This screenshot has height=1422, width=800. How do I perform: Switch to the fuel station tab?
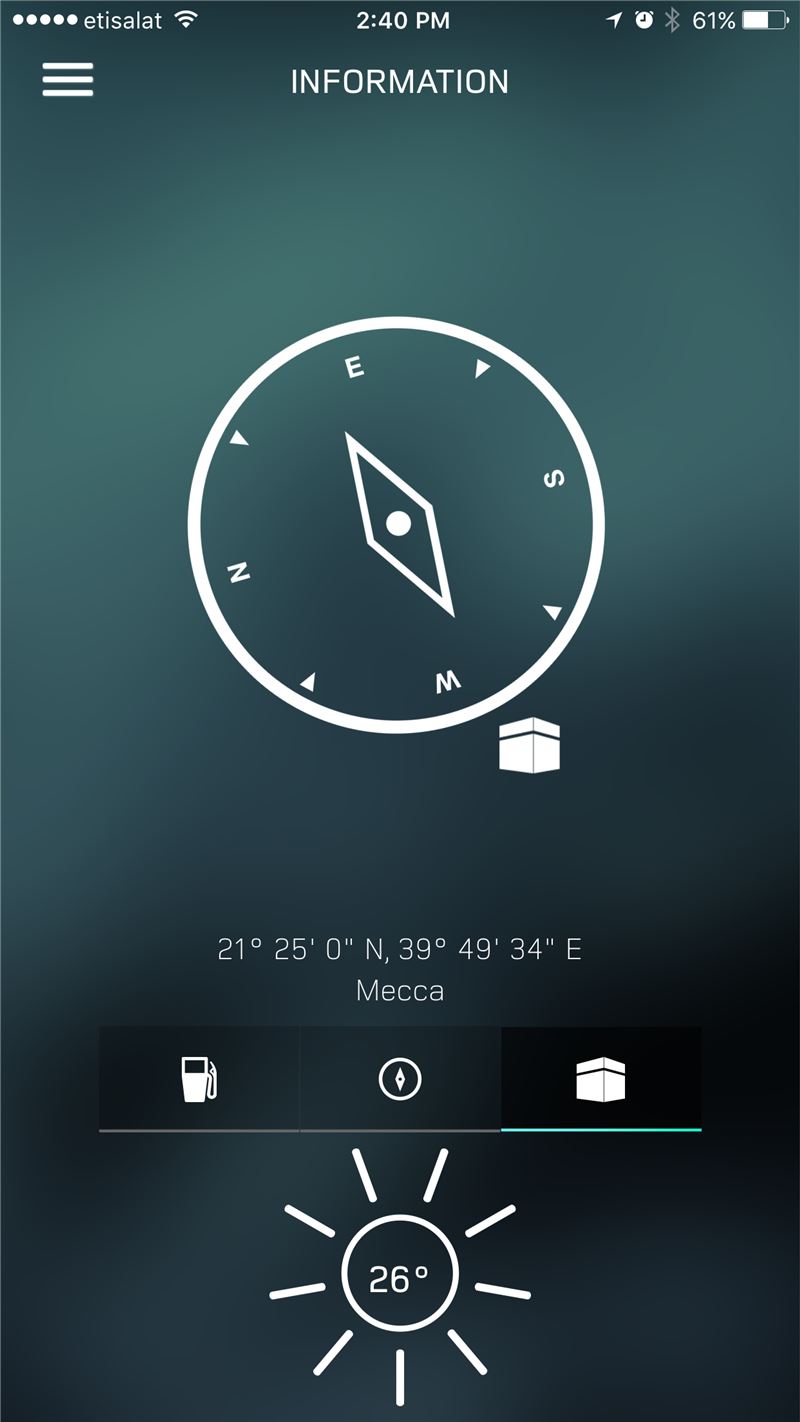(199, 1079)
